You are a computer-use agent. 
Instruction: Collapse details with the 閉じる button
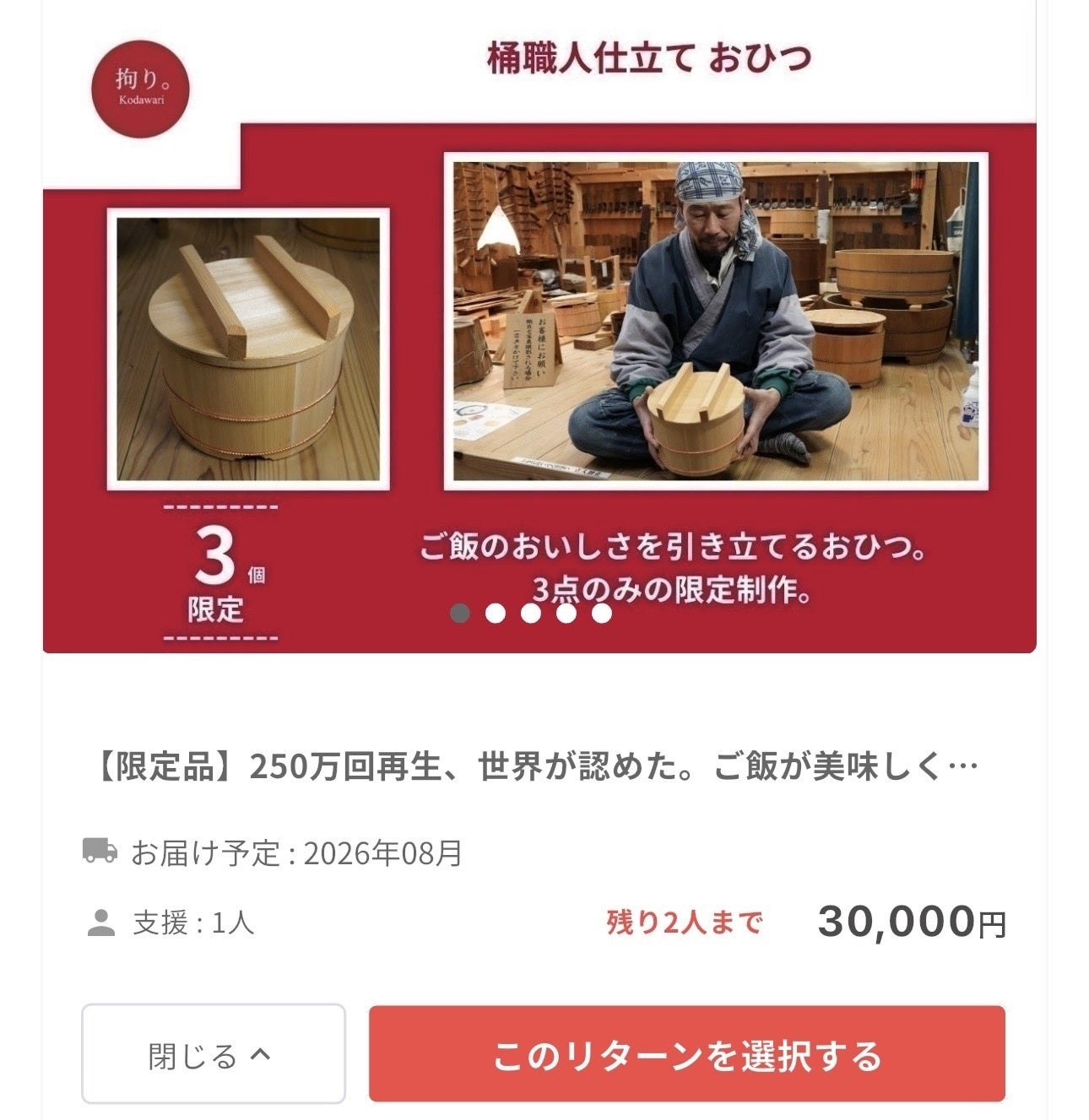click(213, 1054)
